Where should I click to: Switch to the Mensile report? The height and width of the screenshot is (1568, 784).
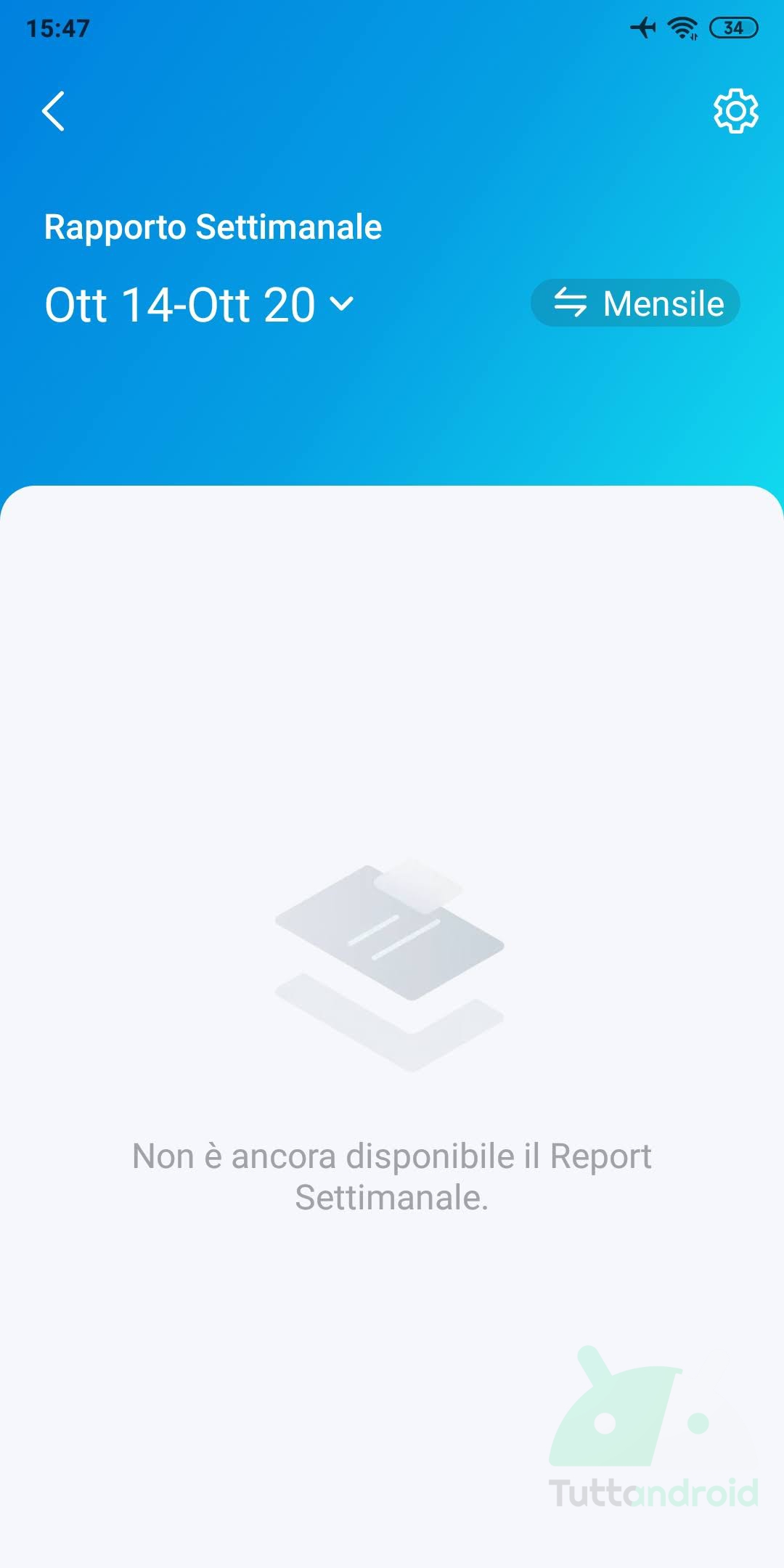click(x=636, y=303)
